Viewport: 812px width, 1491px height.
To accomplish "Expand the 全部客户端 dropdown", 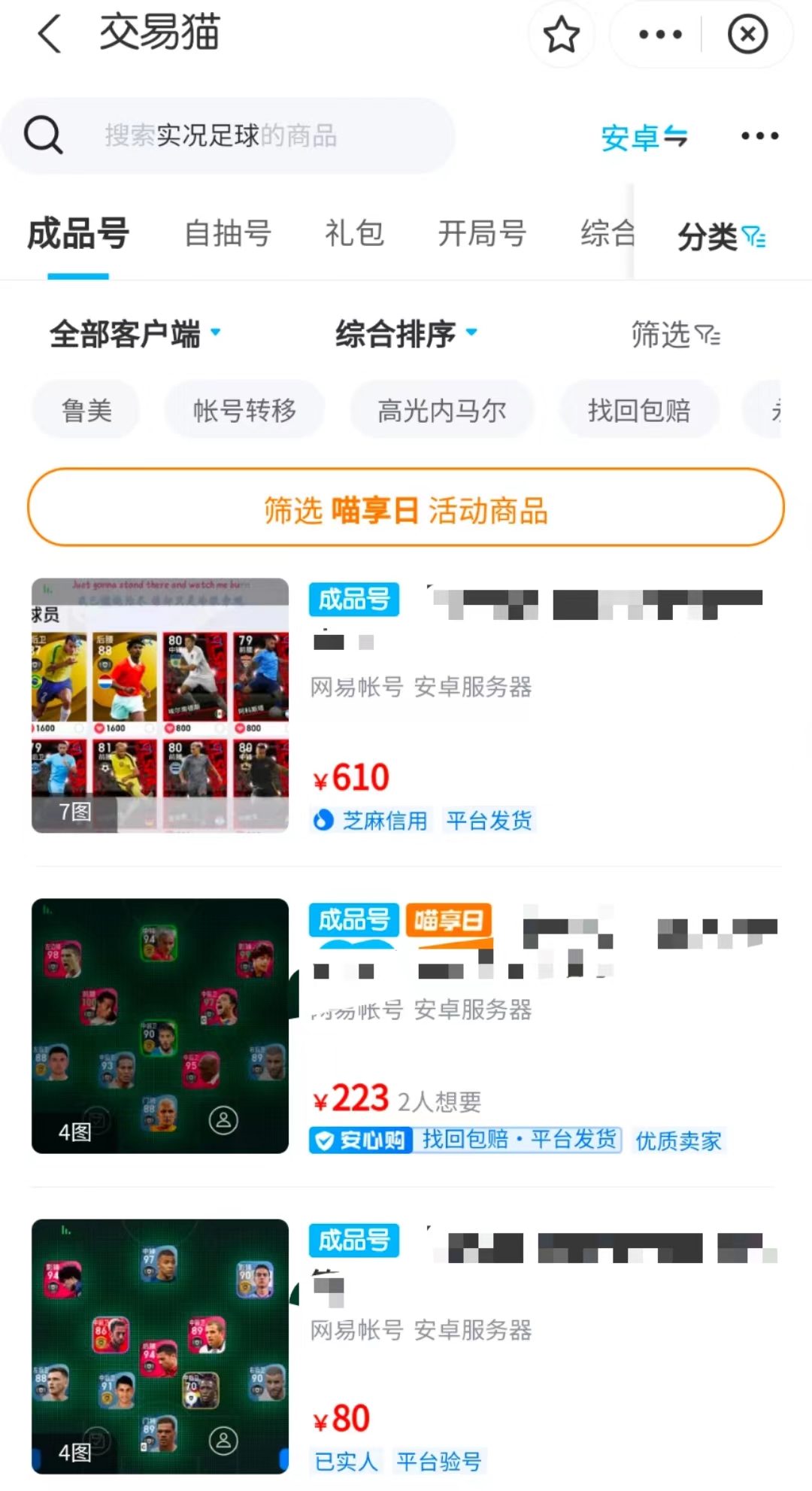I will pyautogui.click(x=135, y=333).
